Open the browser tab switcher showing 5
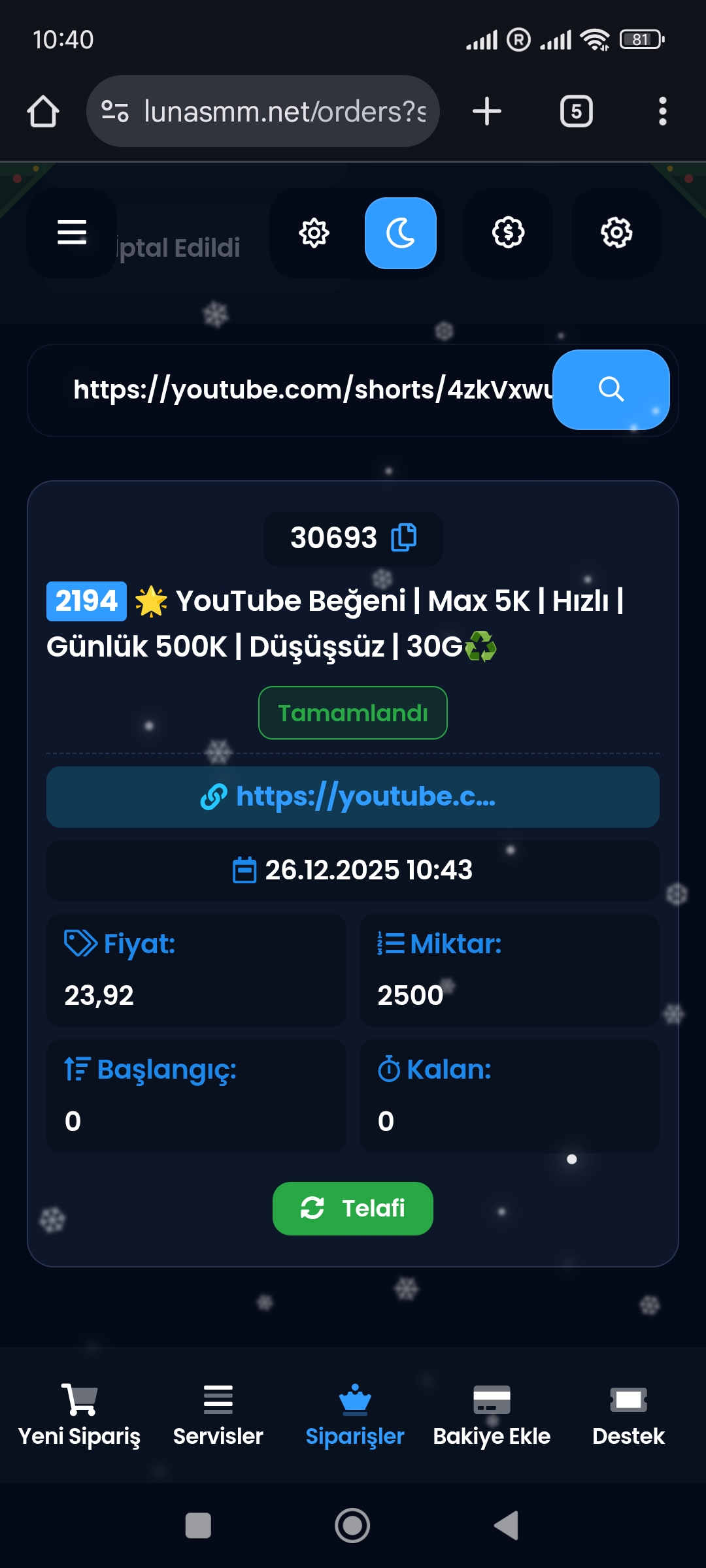Image resolution: width=706 pixels, height=1568 pixels. click(576, 111)
